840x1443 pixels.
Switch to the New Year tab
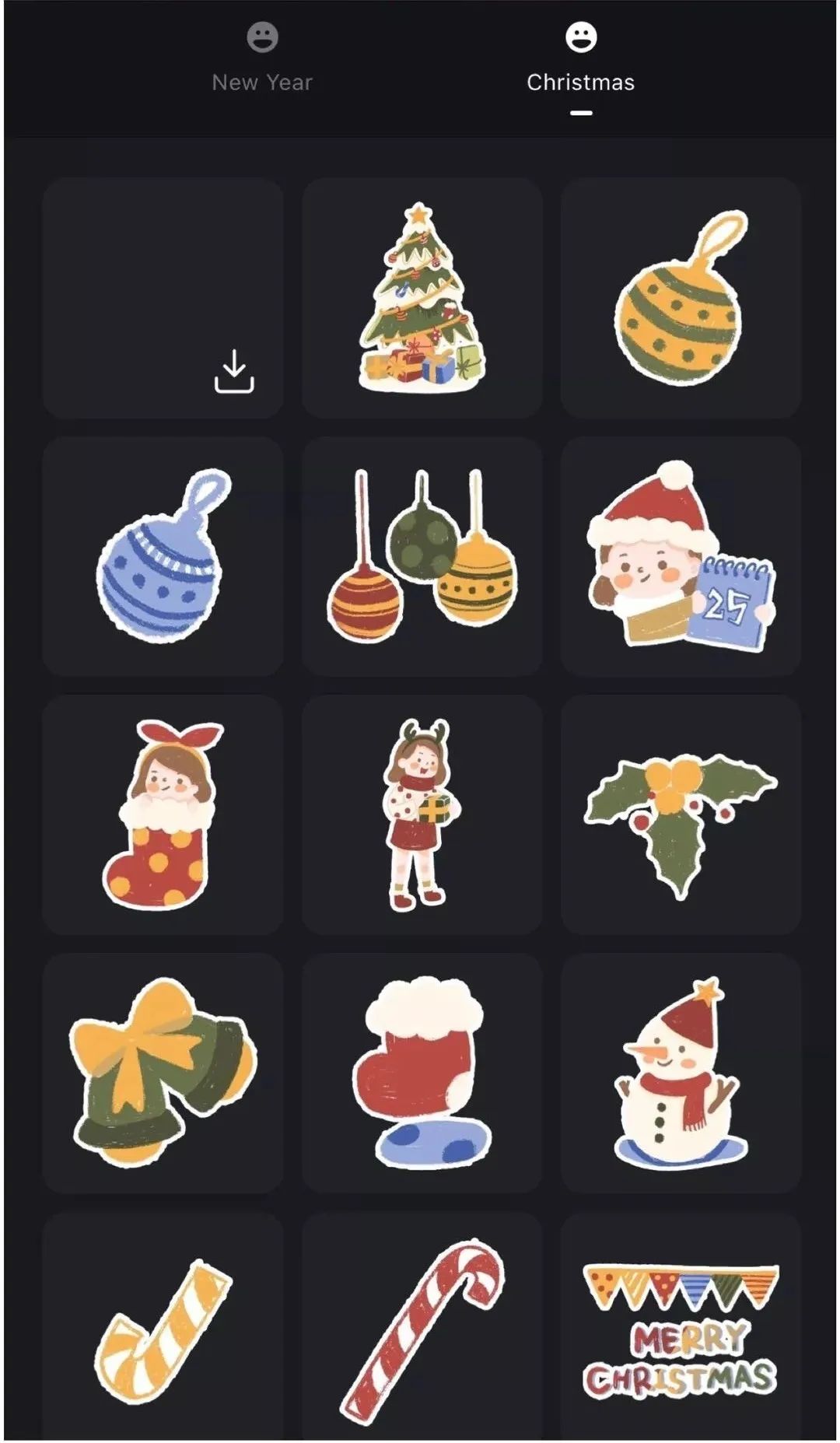coord(262,58)
